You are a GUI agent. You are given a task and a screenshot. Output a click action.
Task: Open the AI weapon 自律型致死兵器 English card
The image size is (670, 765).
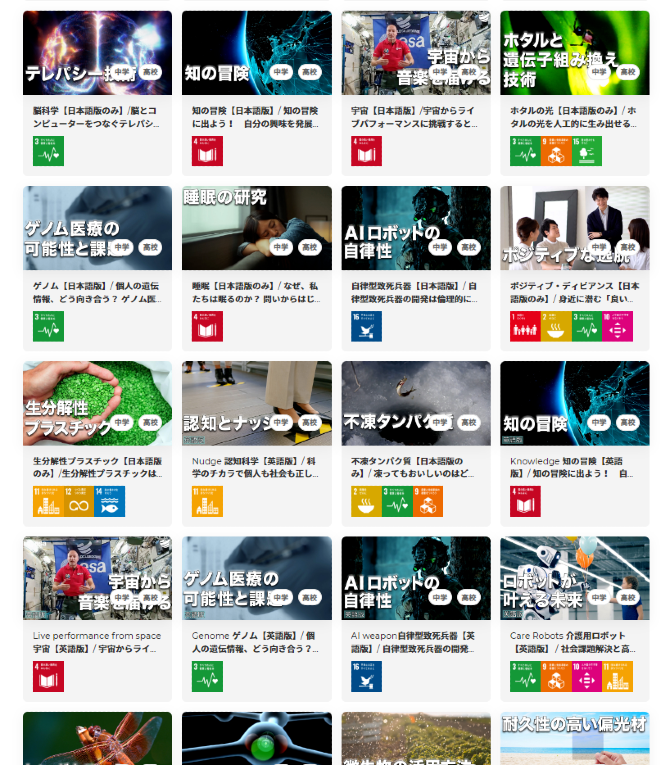click(x=416, y=578)
